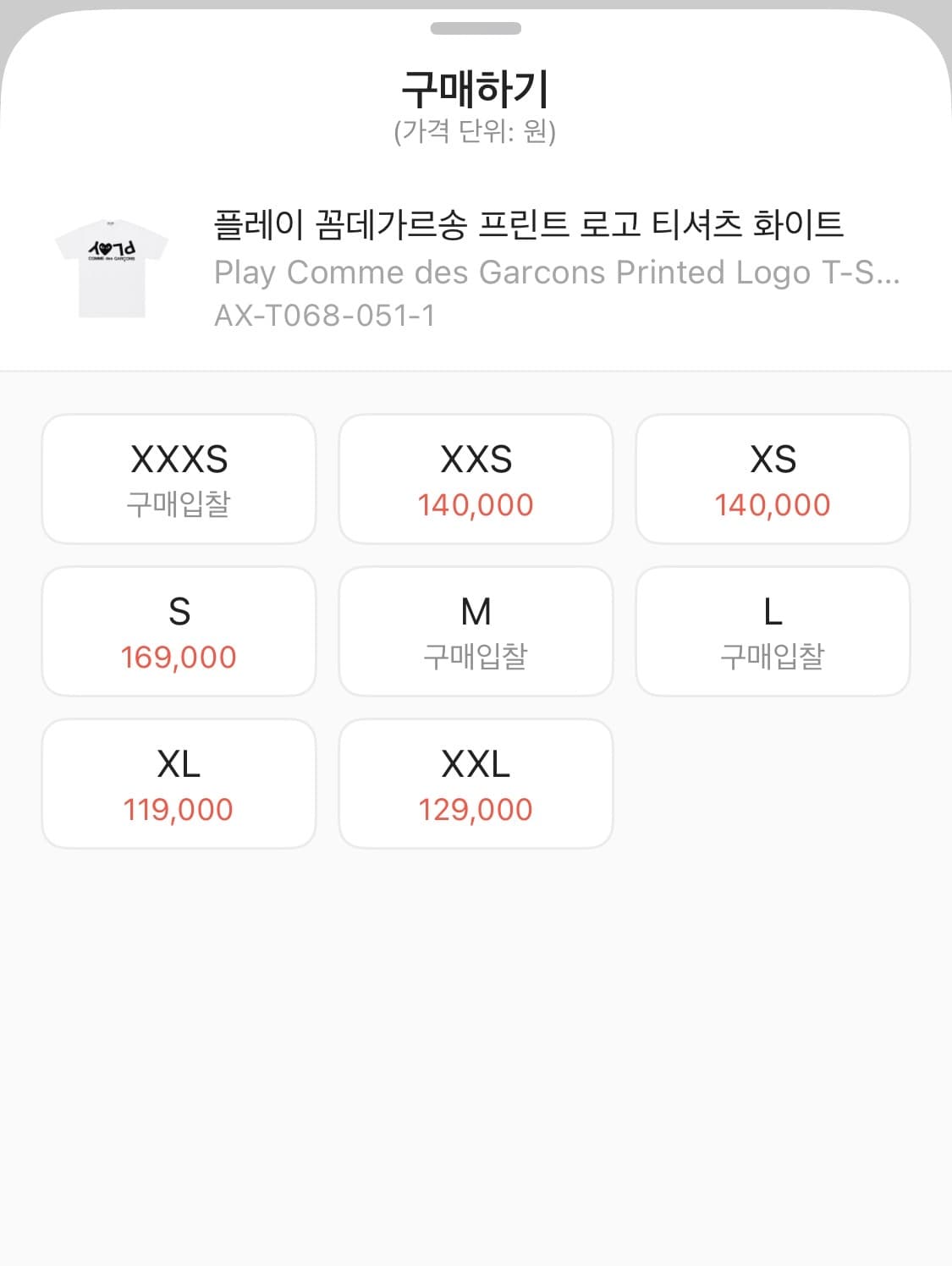This screenshot has width=952, height=1266.
Task: Tap the cheapest size option available
Action: 179,783
